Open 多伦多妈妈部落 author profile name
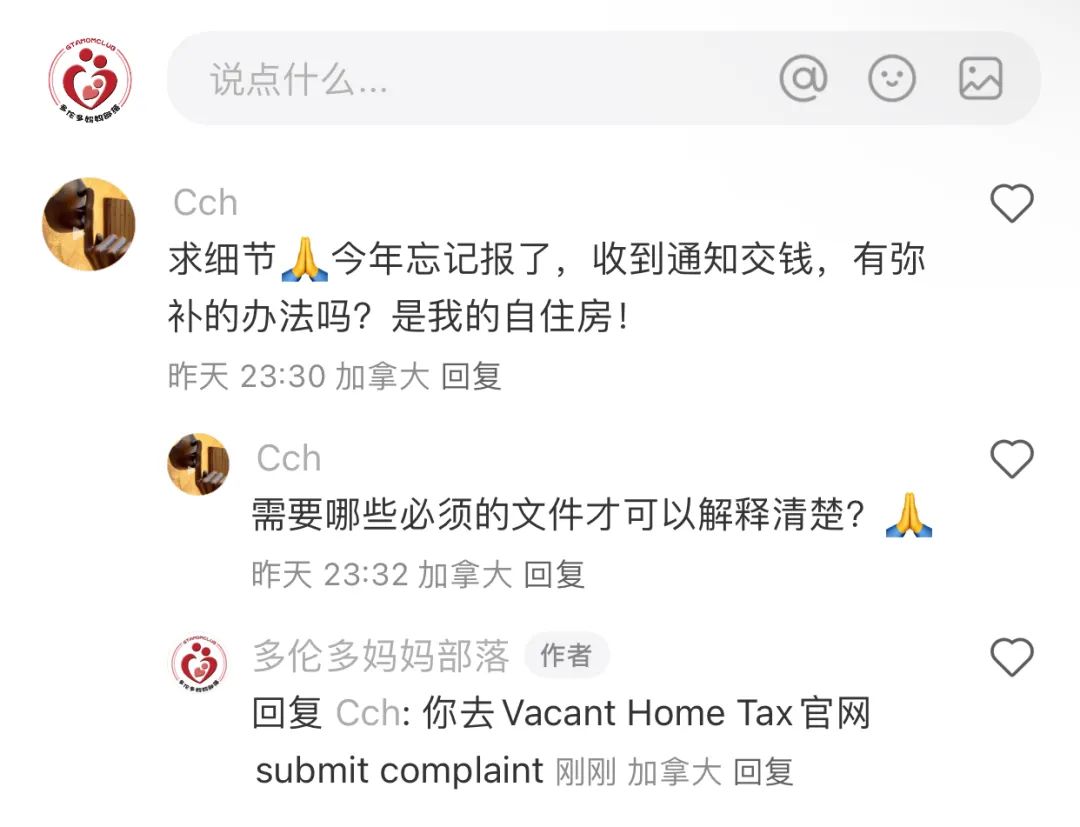Viewport: 1080px width, 827px height. (x=381, y=656)
